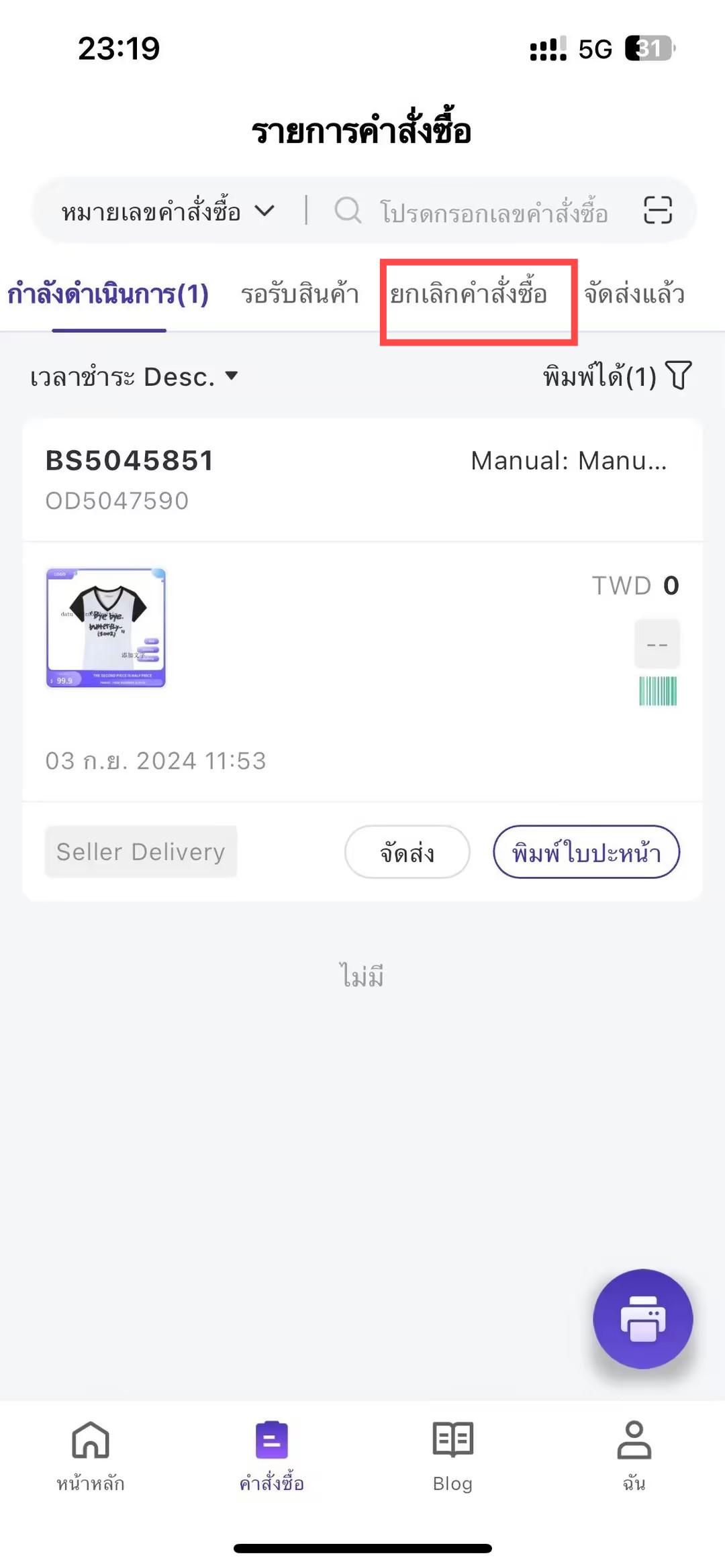Go to the จัดส่งแล้ว tab
This screenshot has width=725, height=1568.
pos(634,295)
